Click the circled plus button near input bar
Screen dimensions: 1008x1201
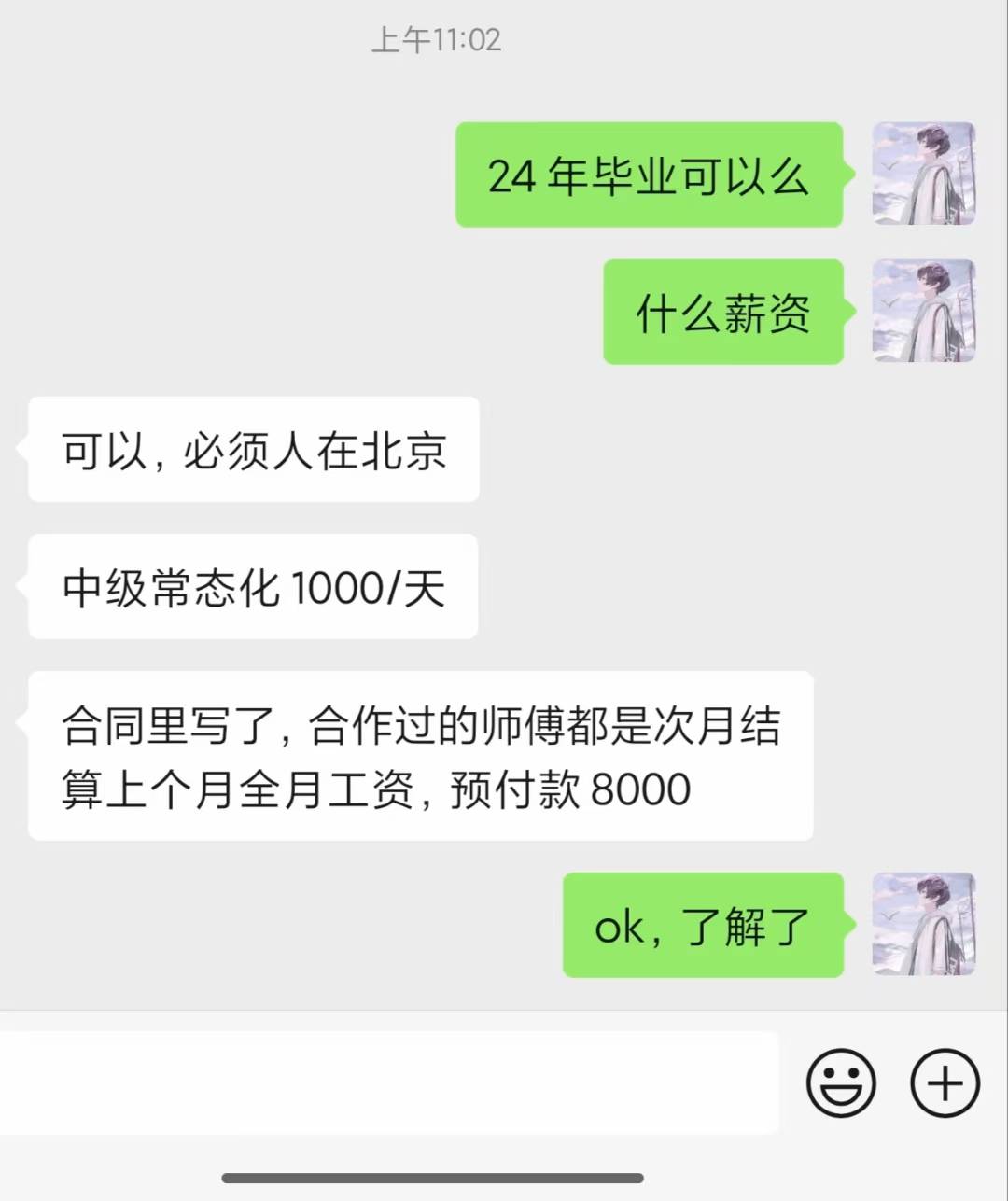[945, 1082]
